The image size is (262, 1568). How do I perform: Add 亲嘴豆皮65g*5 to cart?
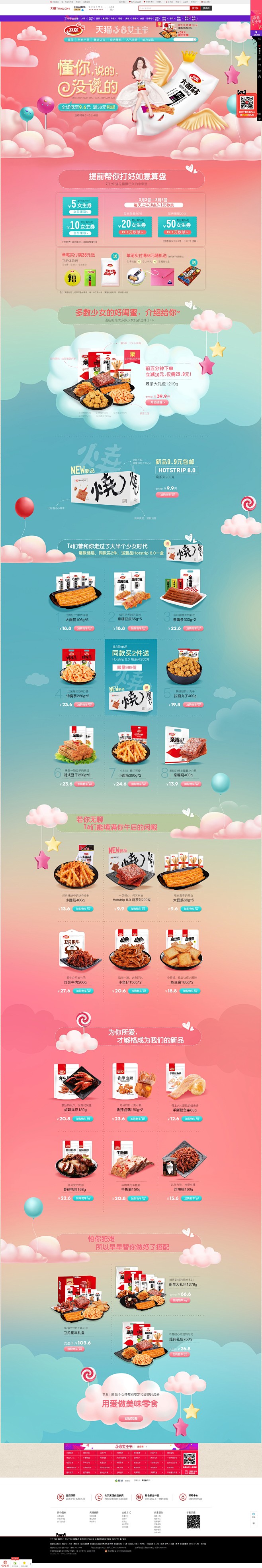click(x=138, y=628)
